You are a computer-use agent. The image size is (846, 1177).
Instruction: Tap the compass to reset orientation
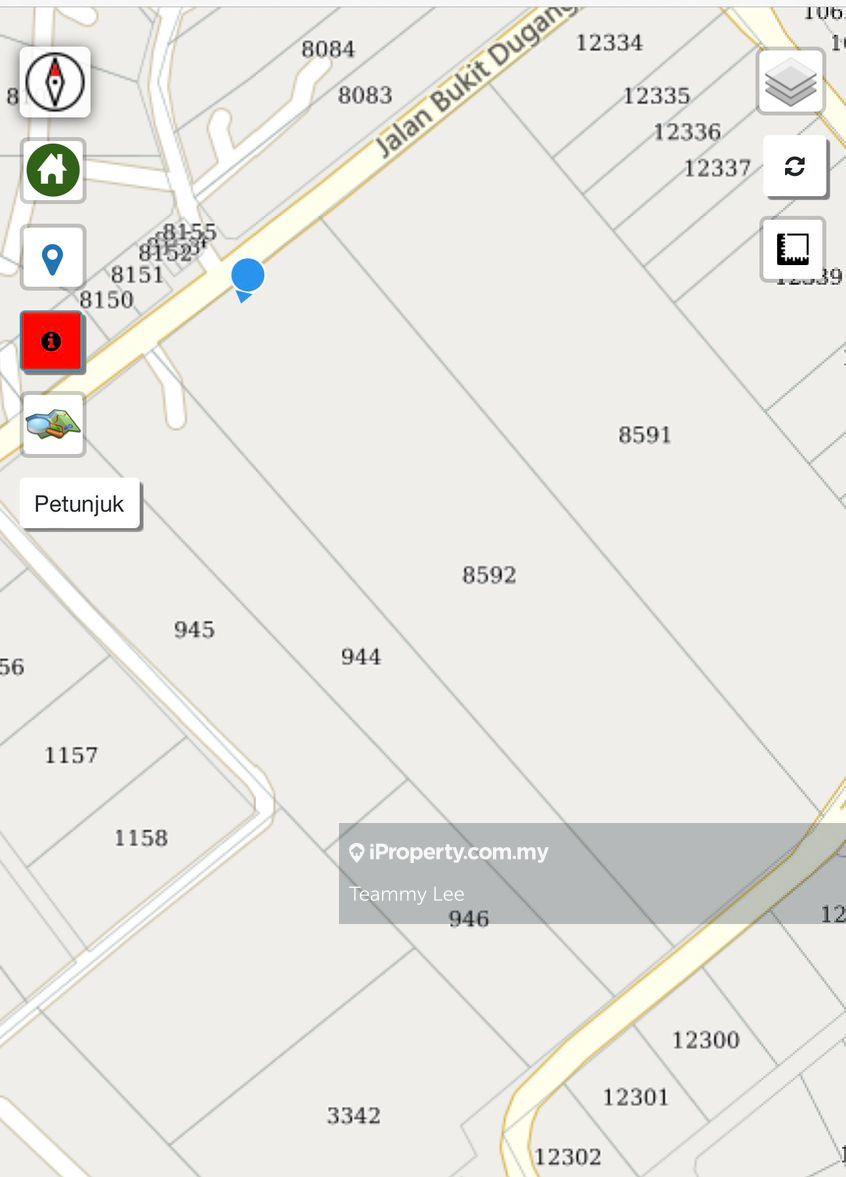(54, 82)
